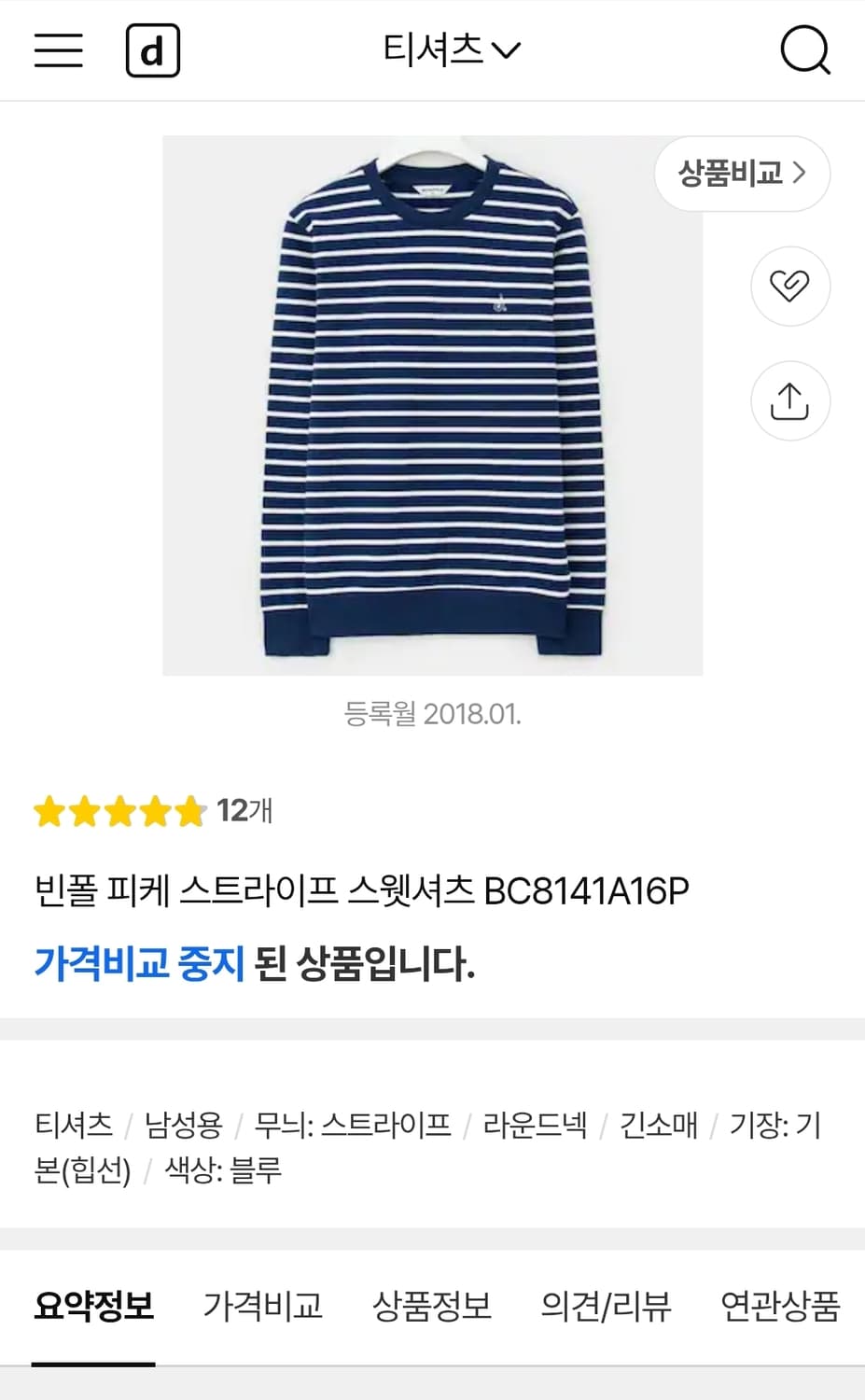Open 상품비교 product comparison panel
The width and height of the screenshot is (865, 1400).
(x=732, y=174)
